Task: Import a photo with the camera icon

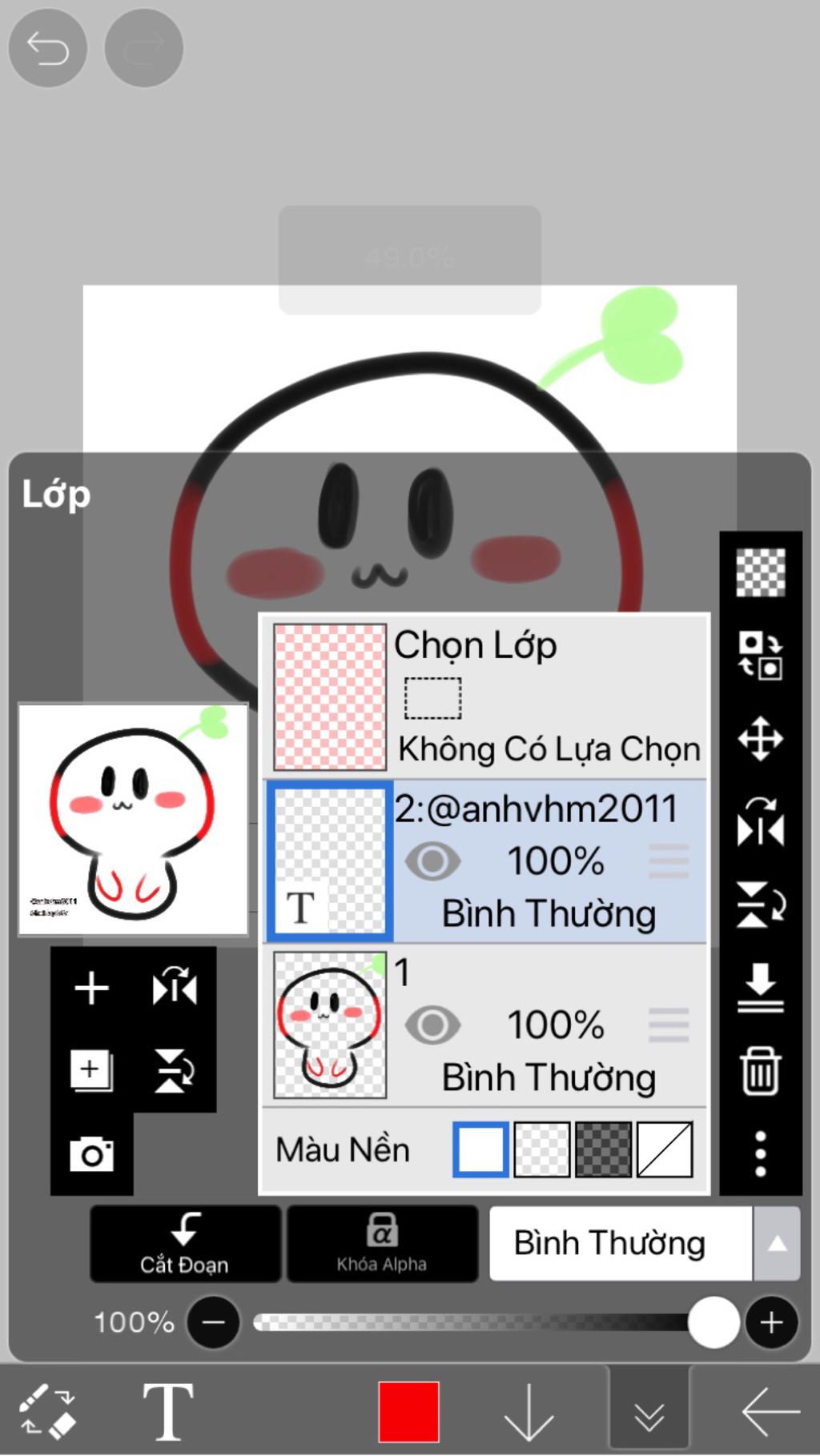Action: [x=91, y=1154]
